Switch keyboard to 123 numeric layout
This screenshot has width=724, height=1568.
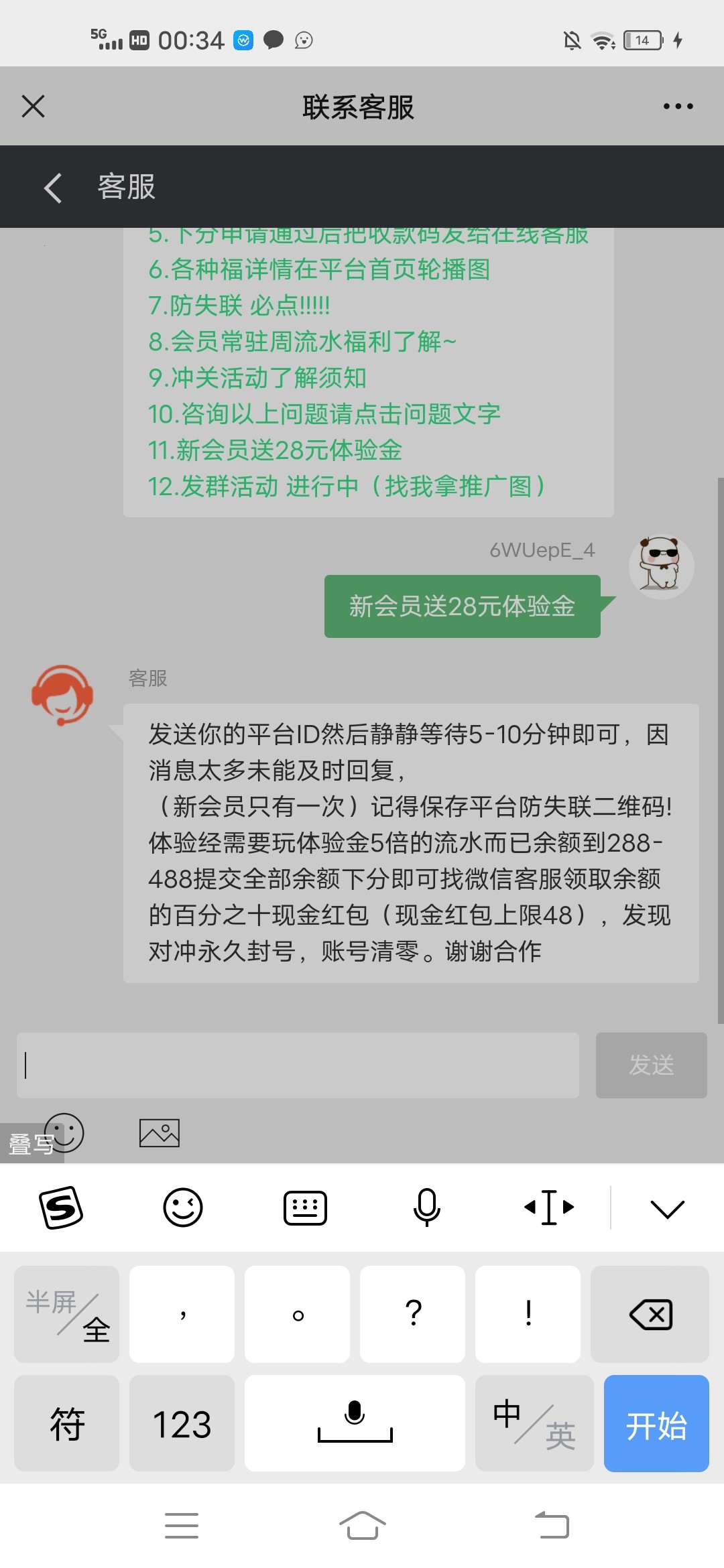(x=182, y=1423)
